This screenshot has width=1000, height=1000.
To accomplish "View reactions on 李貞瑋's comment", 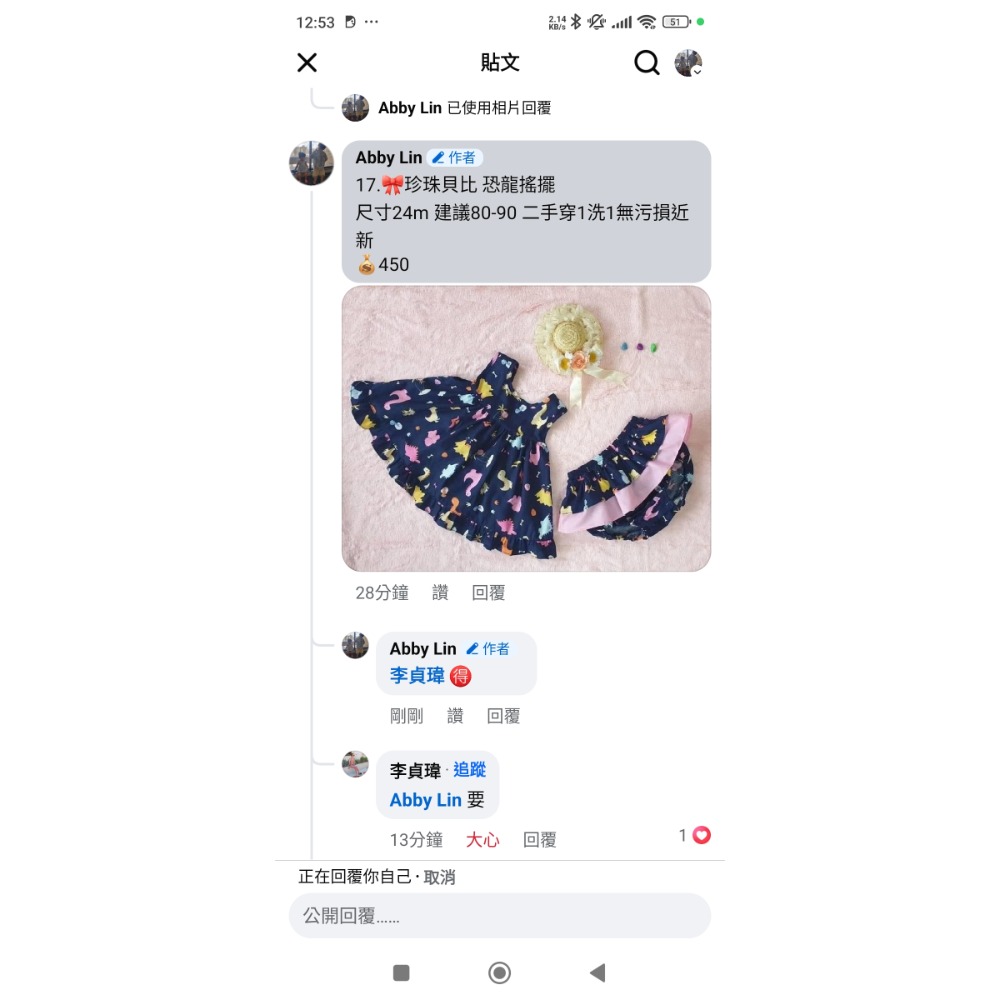I will click(x=695, y=835).
